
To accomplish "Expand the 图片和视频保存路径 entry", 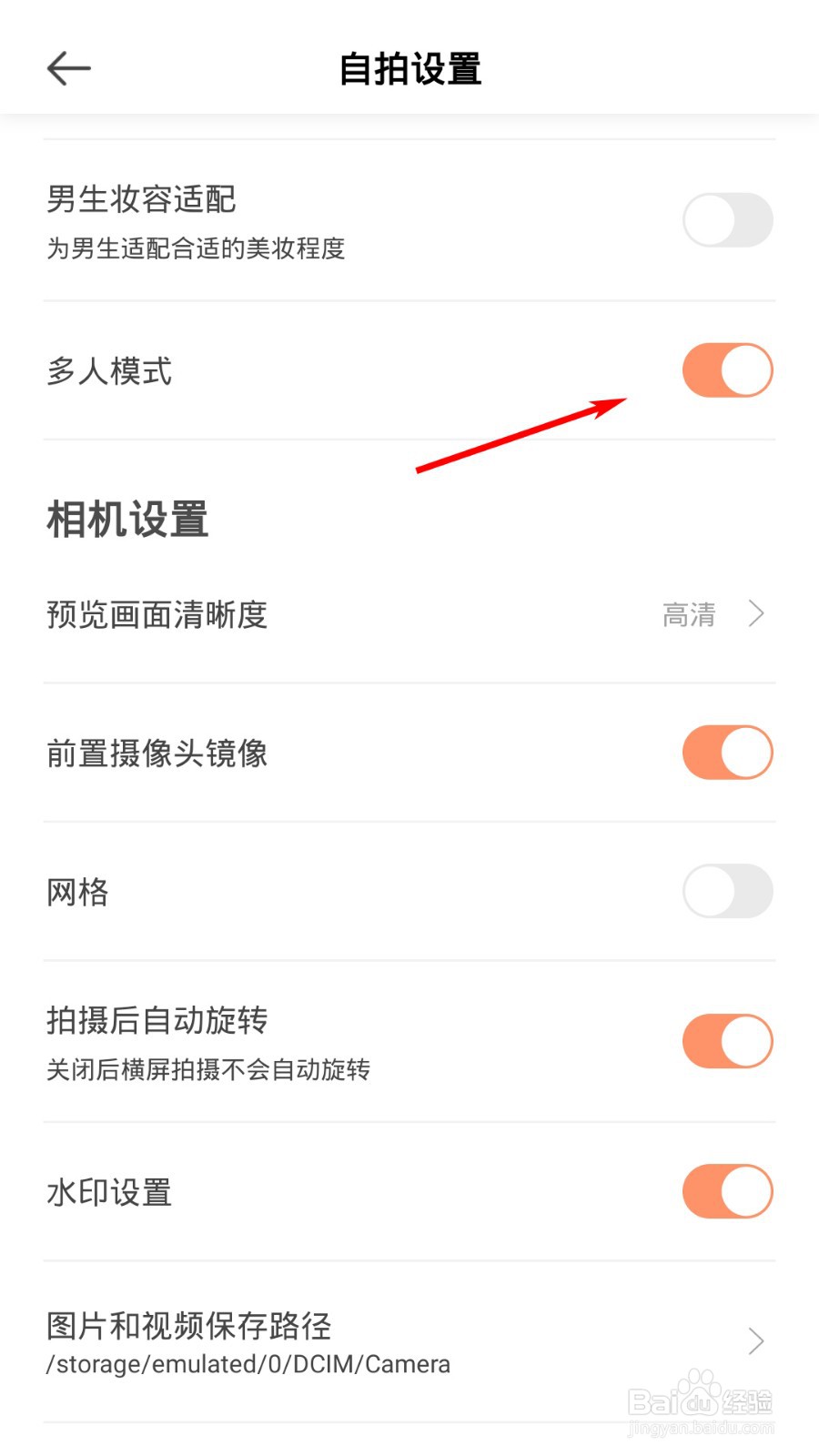I will (755, 1340).
